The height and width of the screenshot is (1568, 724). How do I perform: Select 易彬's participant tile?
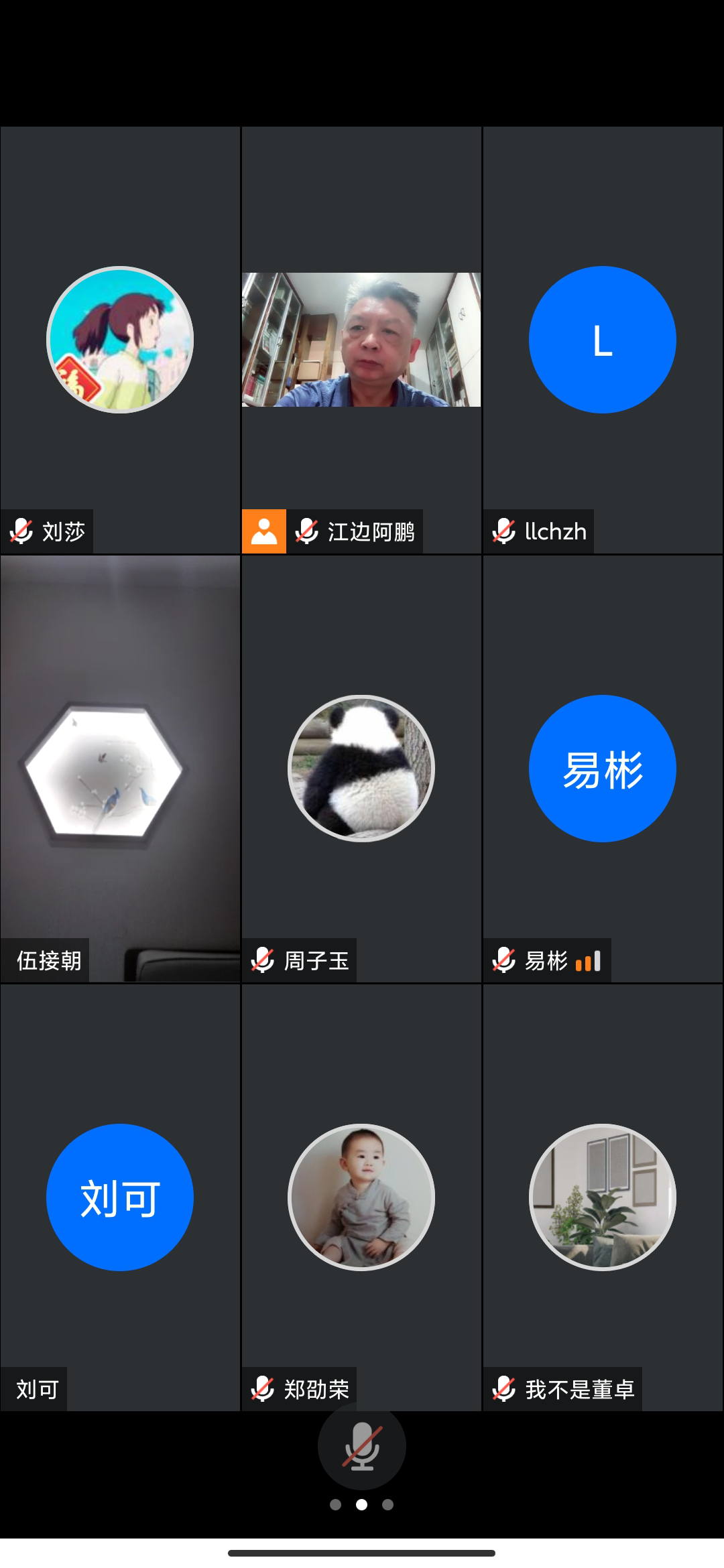pos(602,769)
